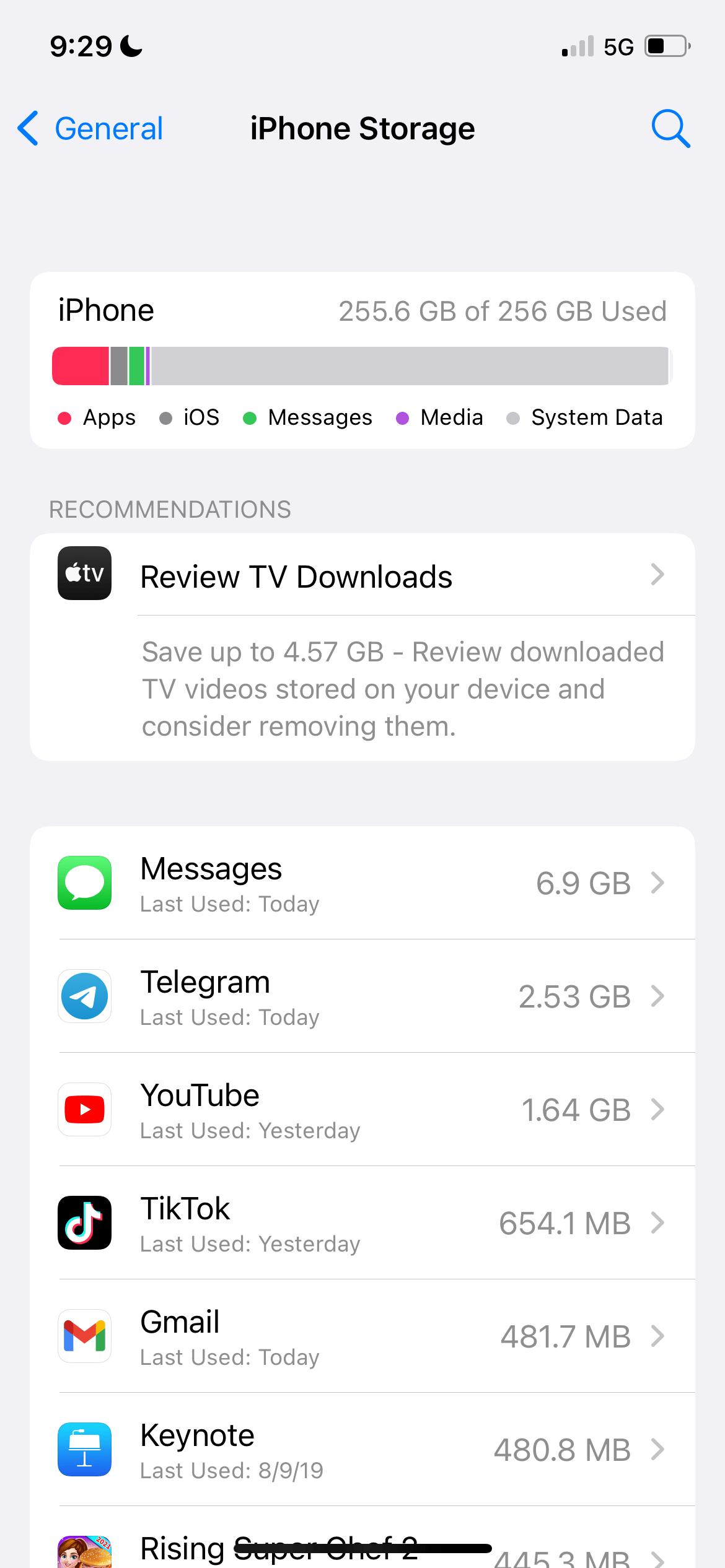The image size is (725, 1568).
Task: Tap the Gmail app icon
Action: (84, 1336)
